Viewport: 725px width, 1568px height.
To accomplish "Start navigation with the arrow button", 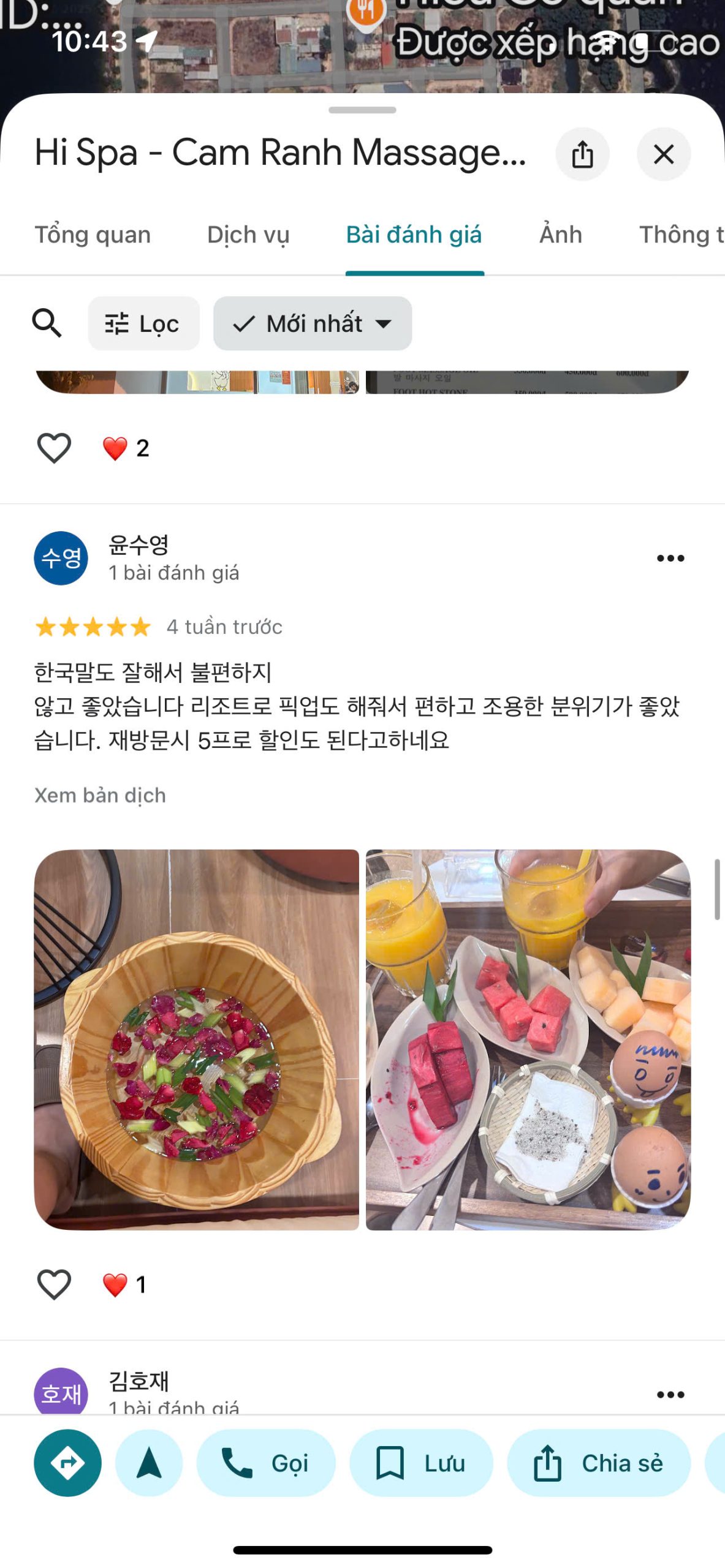I will click(x=149, y=1463).
